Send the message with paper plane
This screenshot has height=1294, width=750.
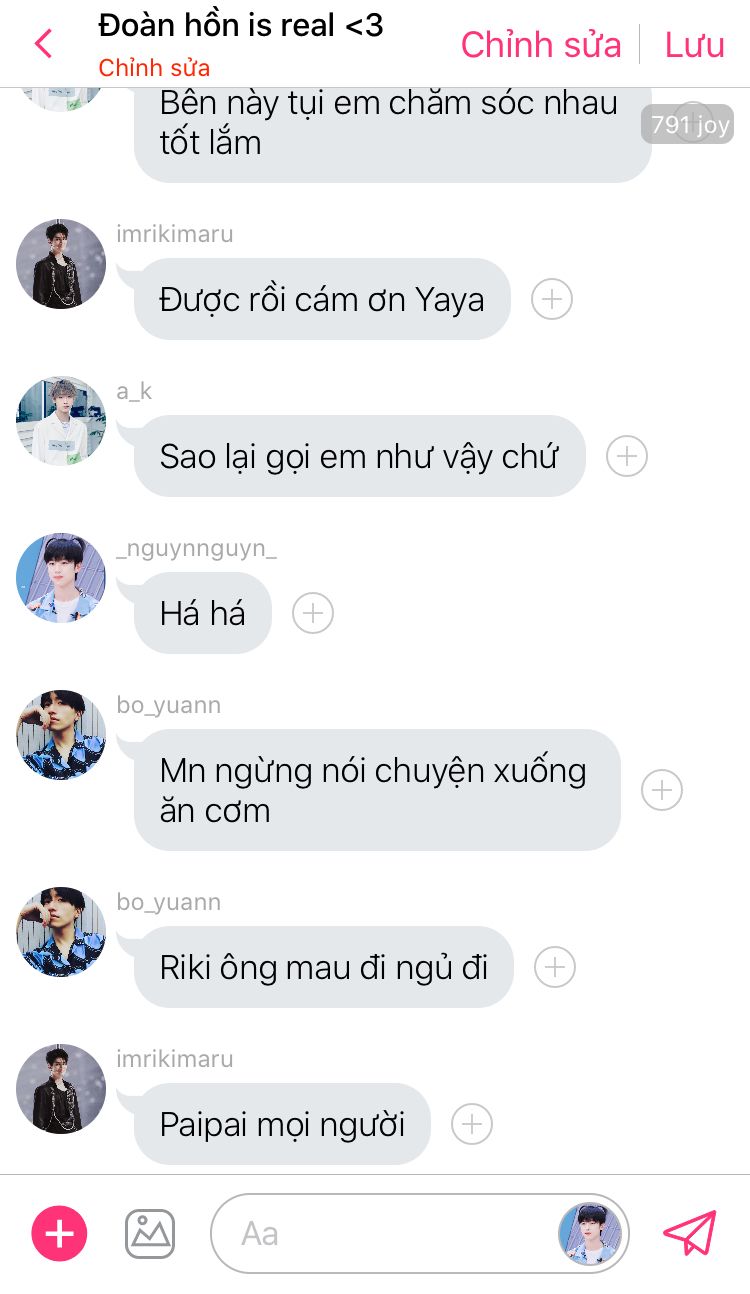[690, 1234]
